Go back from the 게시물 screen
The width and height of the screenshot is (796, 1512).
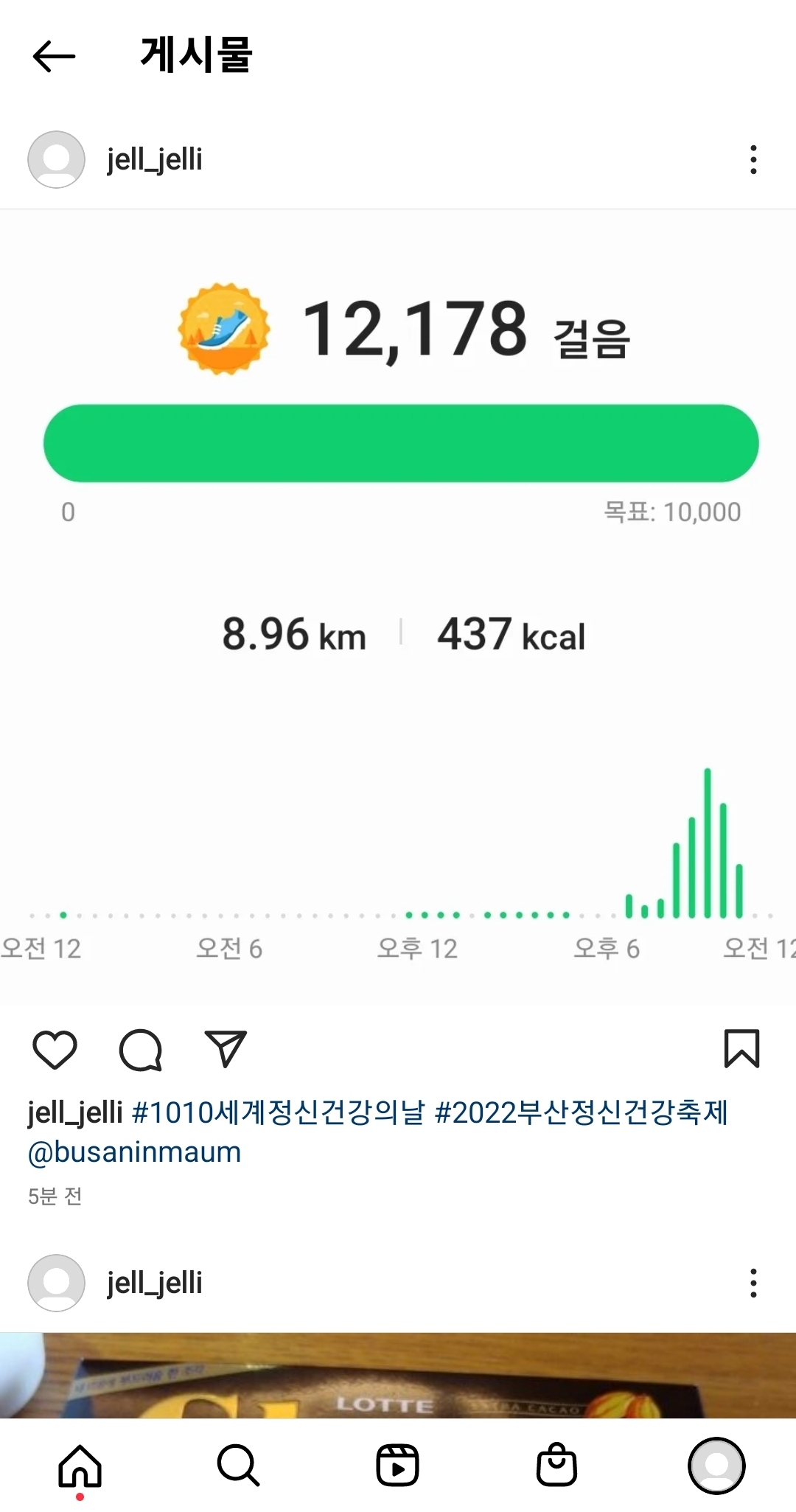pyautogui.click(x=54, y=56)
